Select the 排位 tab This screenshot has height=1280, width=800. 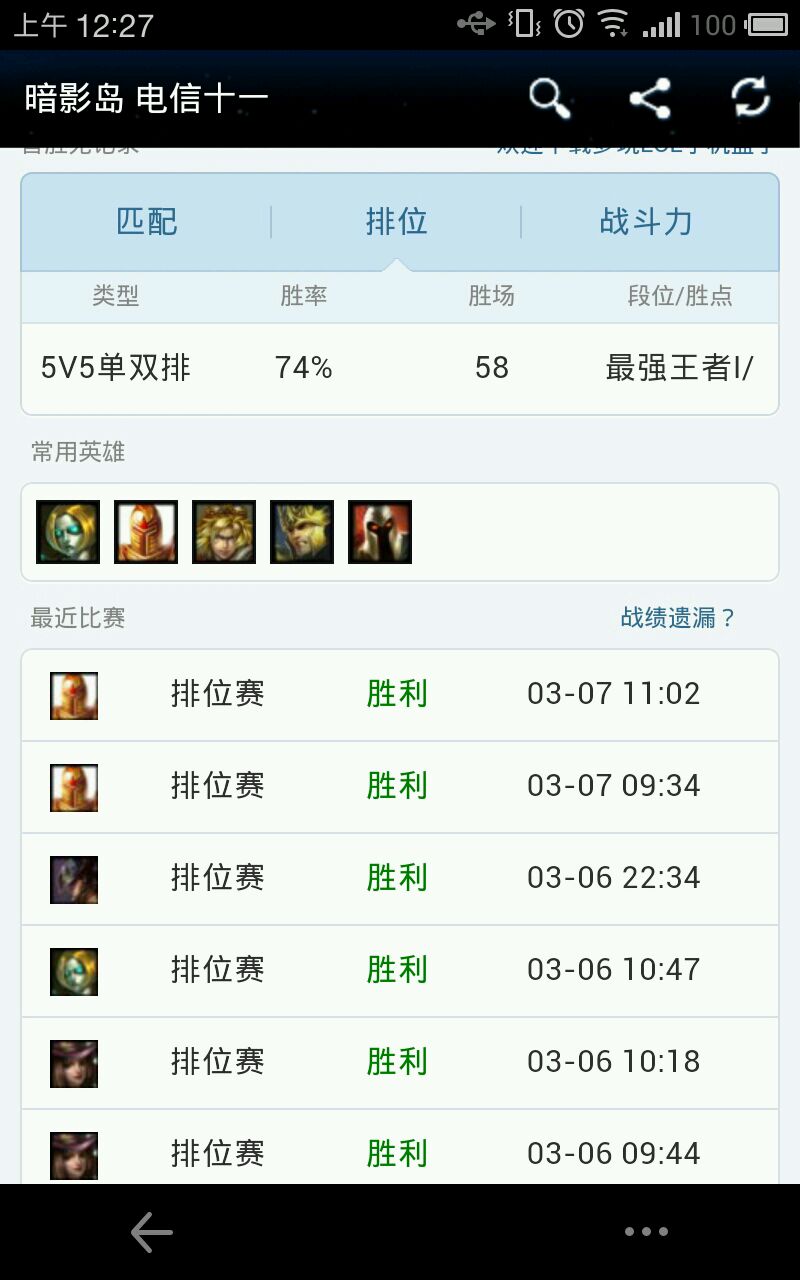point(396,222)
